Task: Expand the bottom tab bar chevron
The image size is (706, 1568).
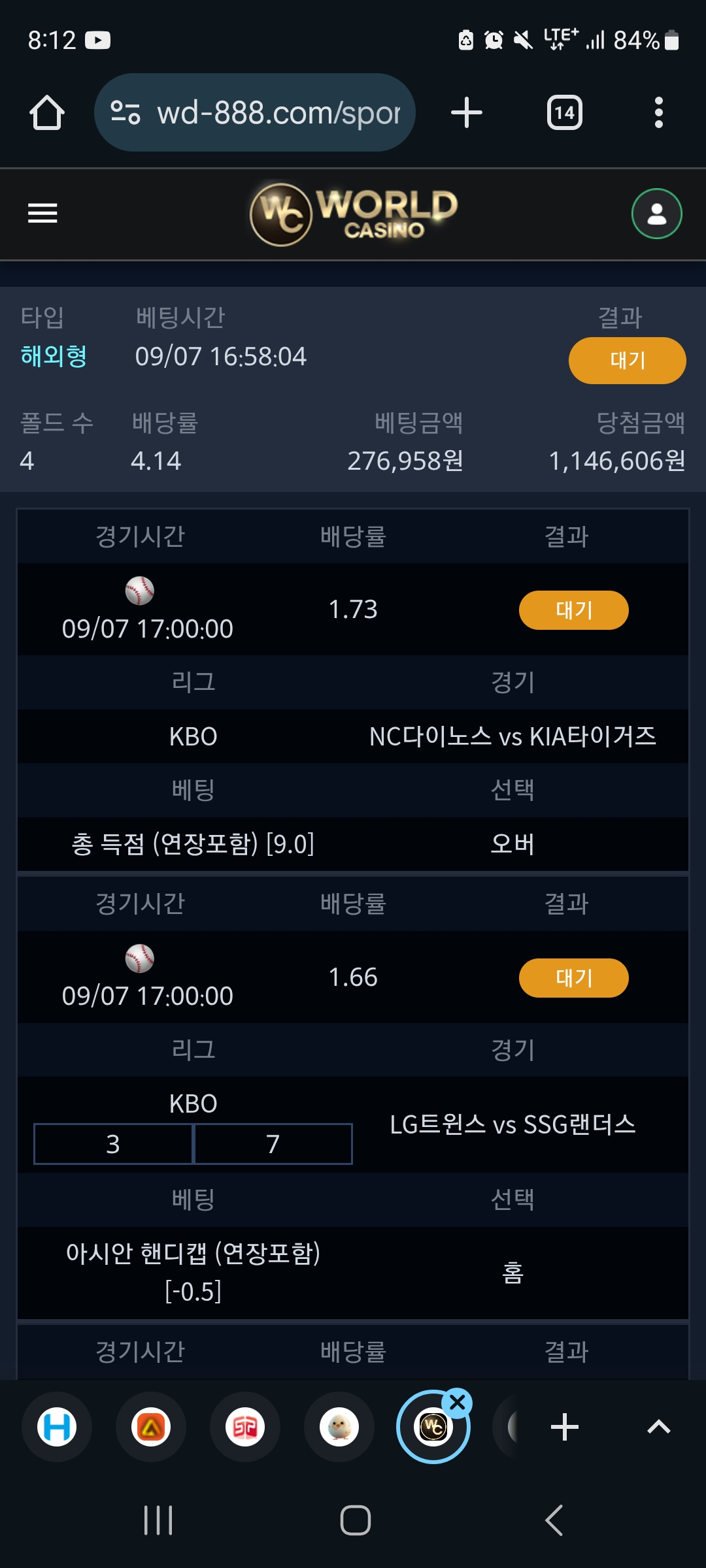Action: coord(659,1427)
